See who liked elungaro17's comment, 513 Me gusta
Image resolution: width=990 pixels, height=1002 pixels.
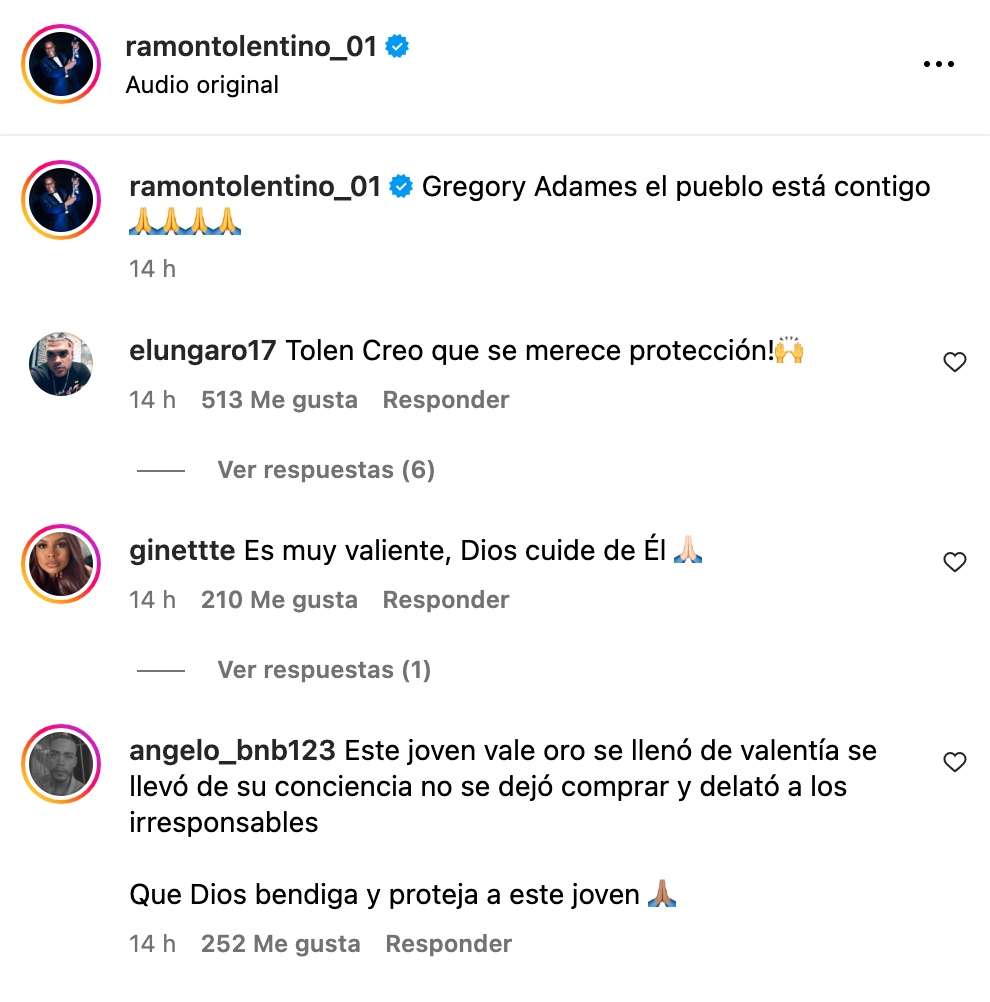(x=279, y=400)
